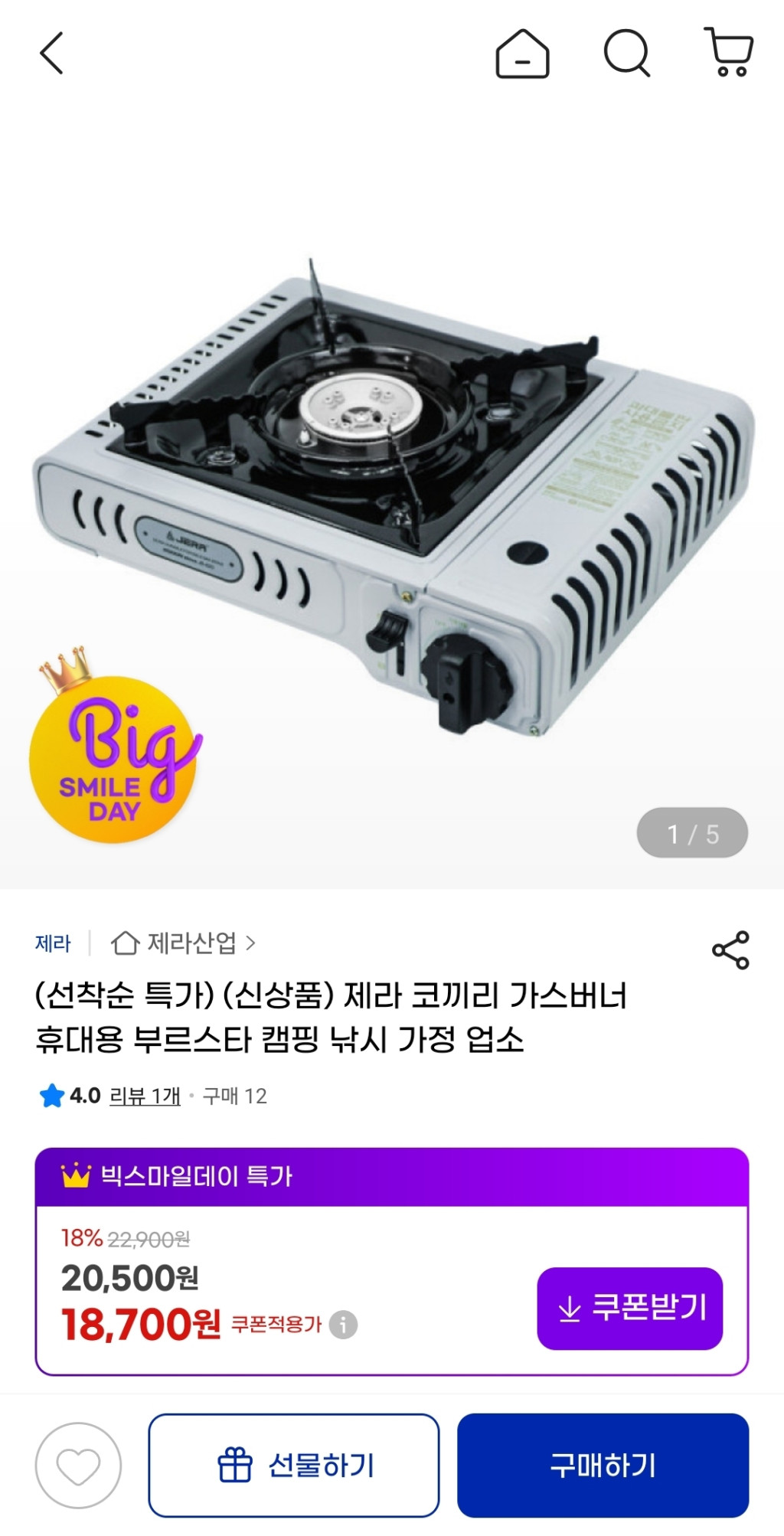The height and width of the screenshot is (1536, 784).
Task: Tap 선물하기 to gift this item
Action: coord(294,1466)
